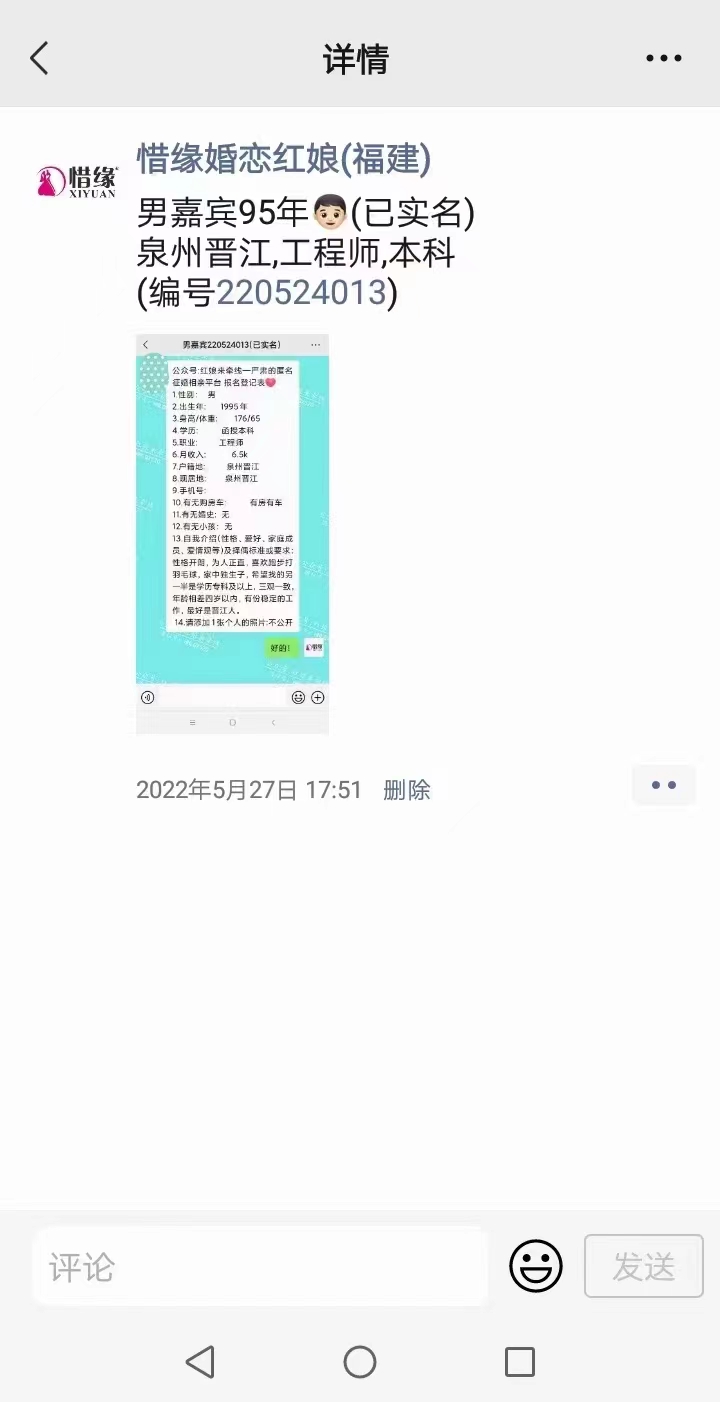The height and width of the screenshot is (1402, 720).
Task: Open the like and comment bubble
Action: [664, 786]
